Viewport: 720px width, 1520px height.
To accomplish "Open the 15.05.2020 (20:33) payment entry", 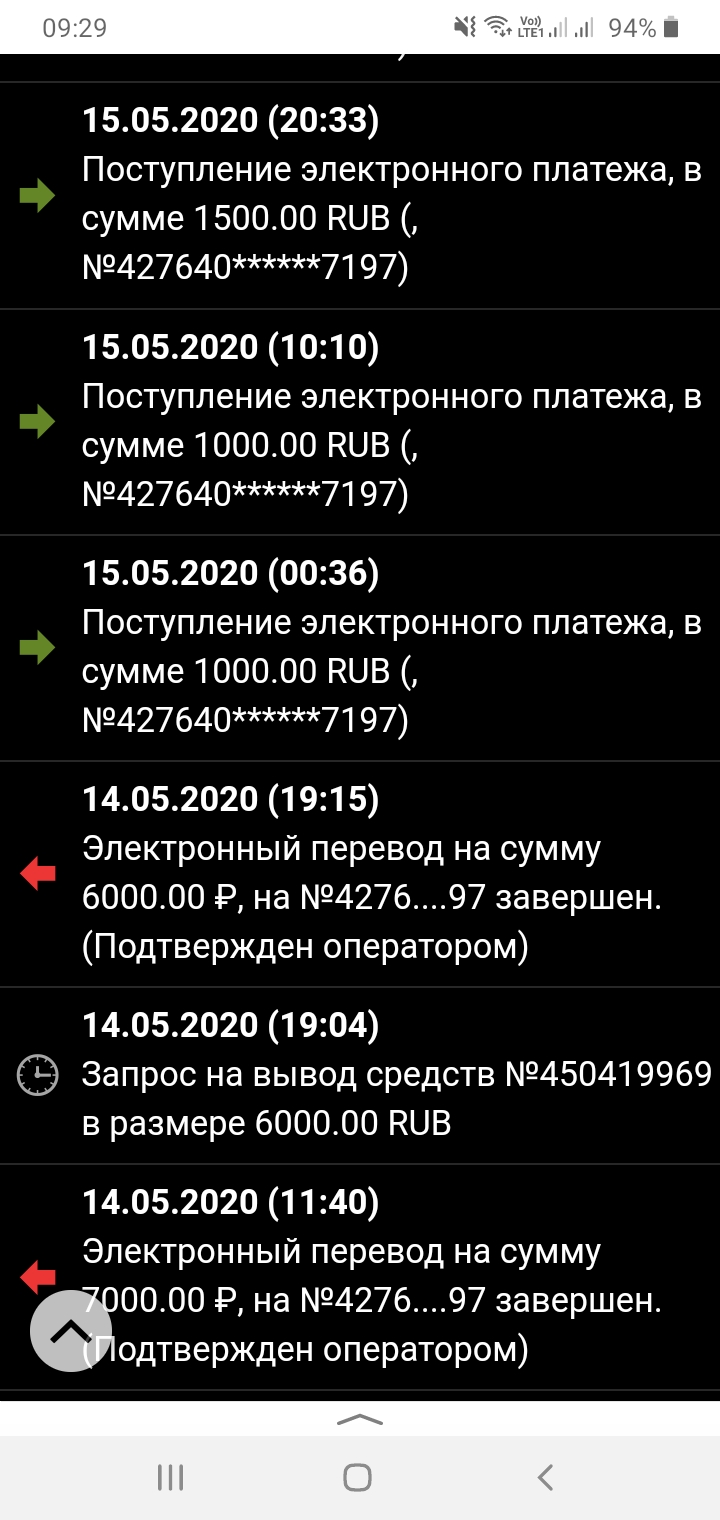I will pos(360,196).
